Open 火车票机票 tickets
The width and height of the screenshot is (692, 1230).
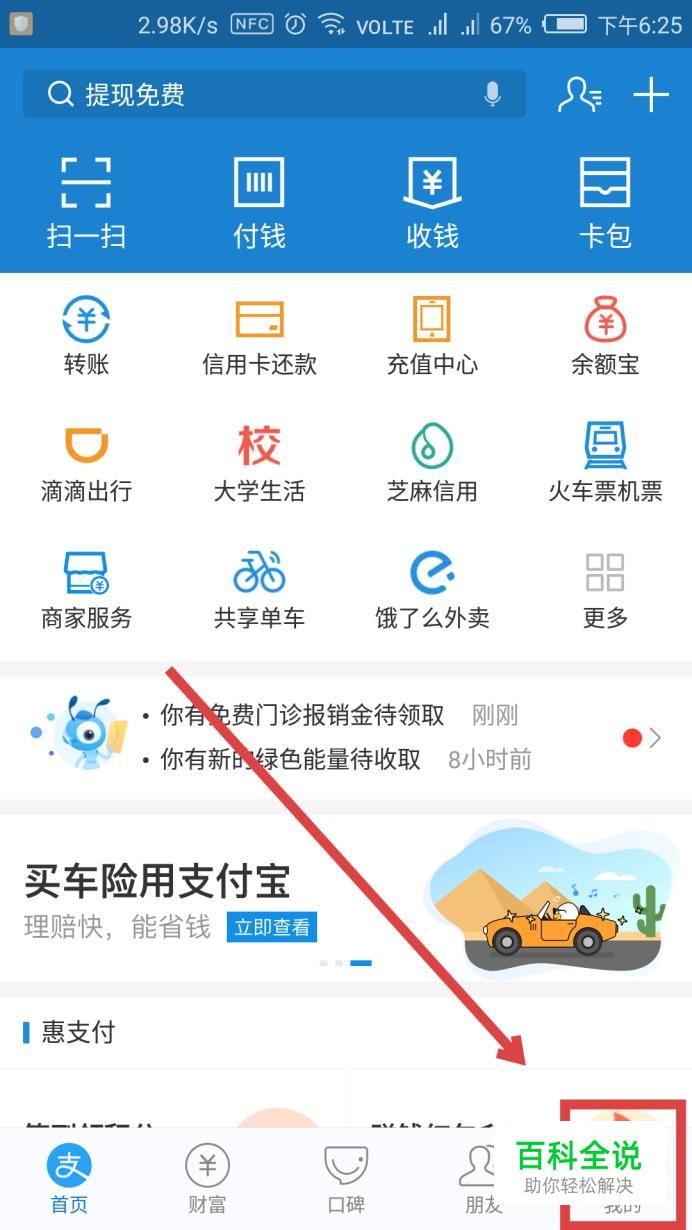(605, 462)
